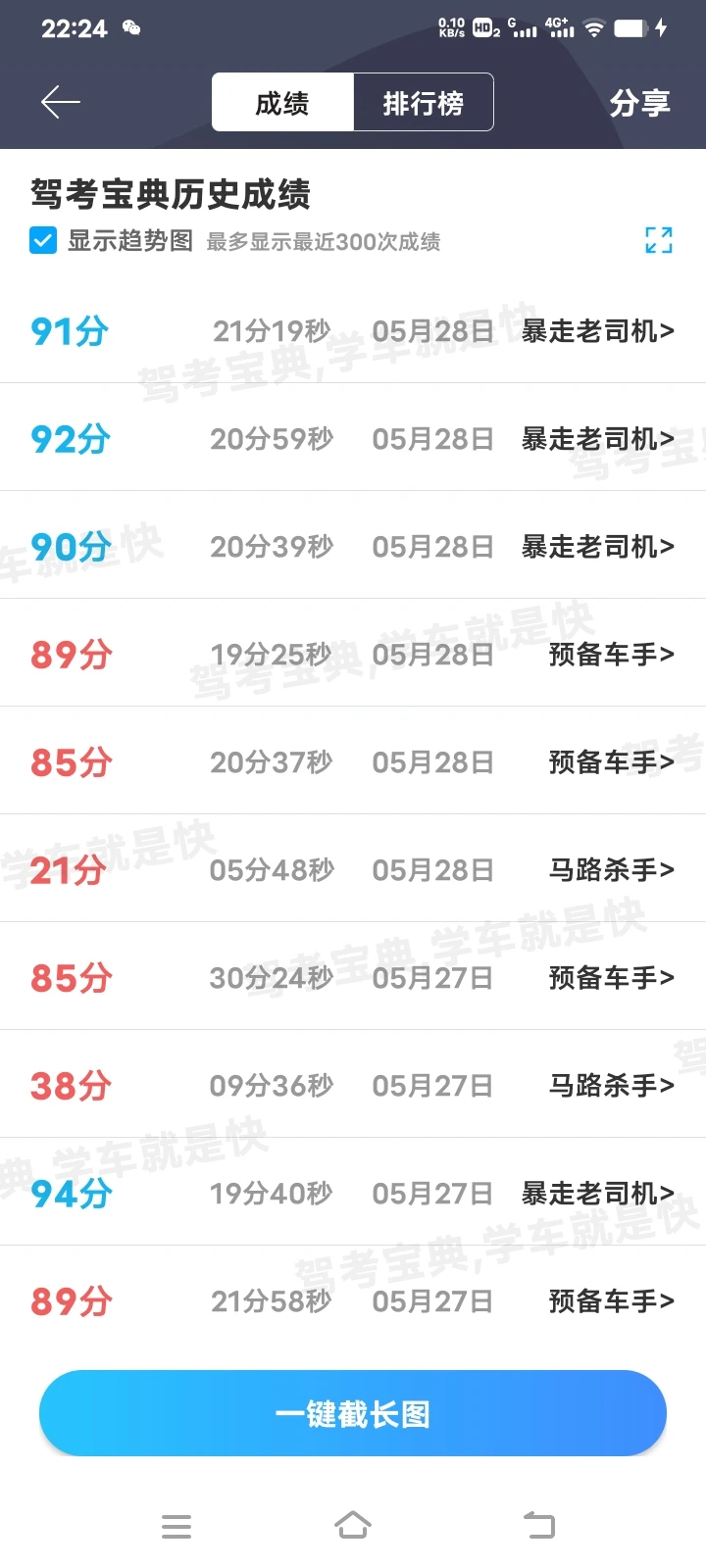Open the recent apps menu button
The width and height of the screenshot is (706, 1568).
(176, 1526)
